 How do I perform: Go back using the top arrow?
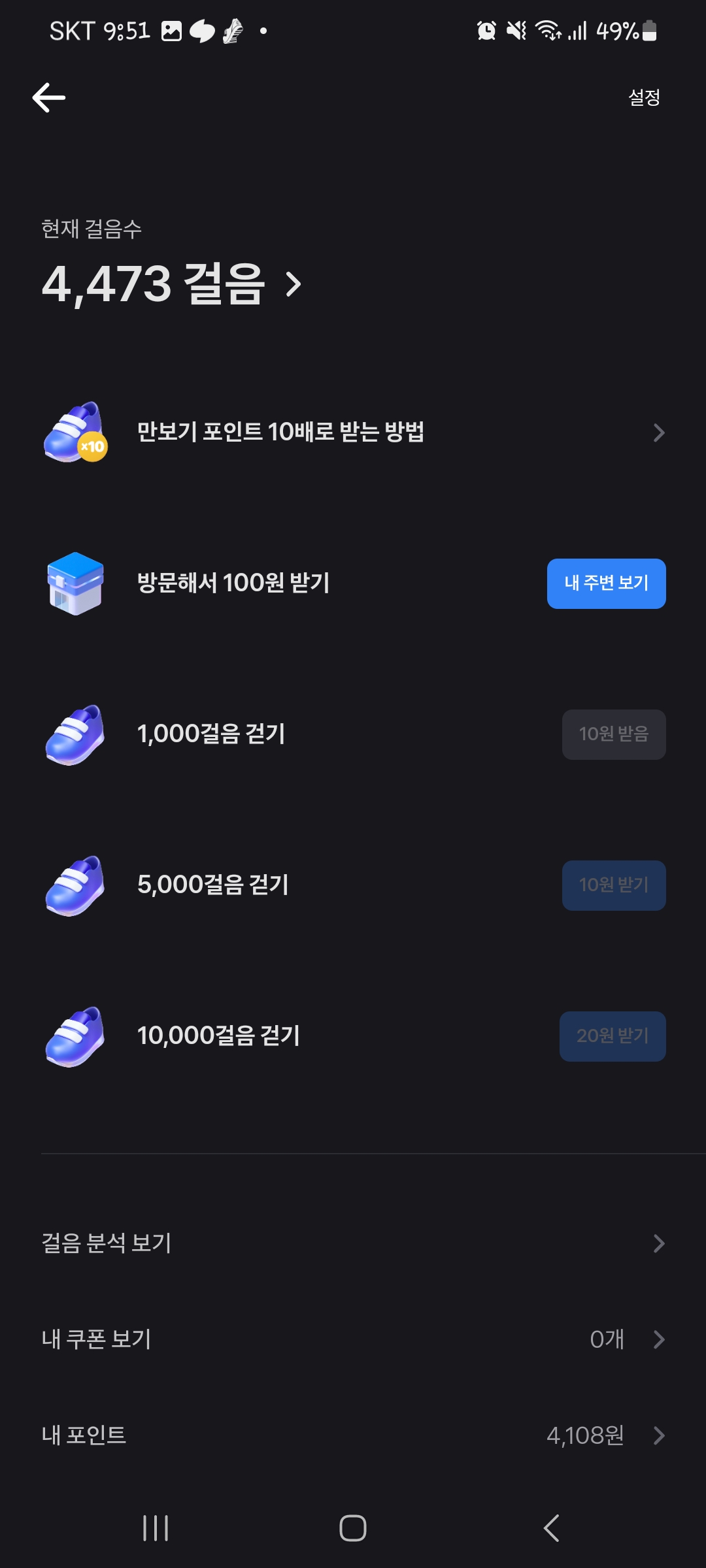pyautogui.click(x=49, y=98)
